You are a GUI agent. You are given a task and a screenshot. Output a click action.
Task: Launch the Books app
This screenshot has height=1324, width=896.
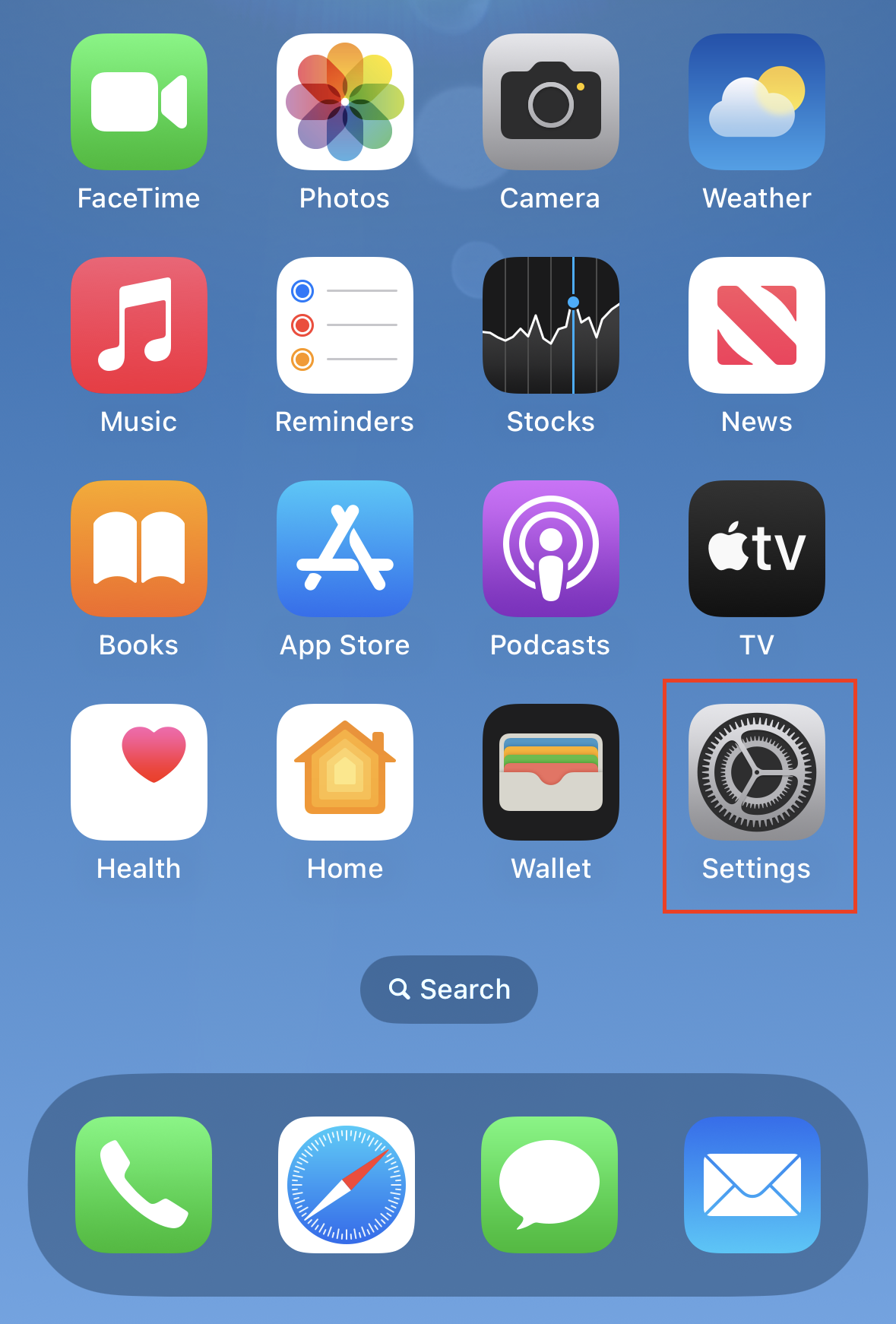coord(139,549)
